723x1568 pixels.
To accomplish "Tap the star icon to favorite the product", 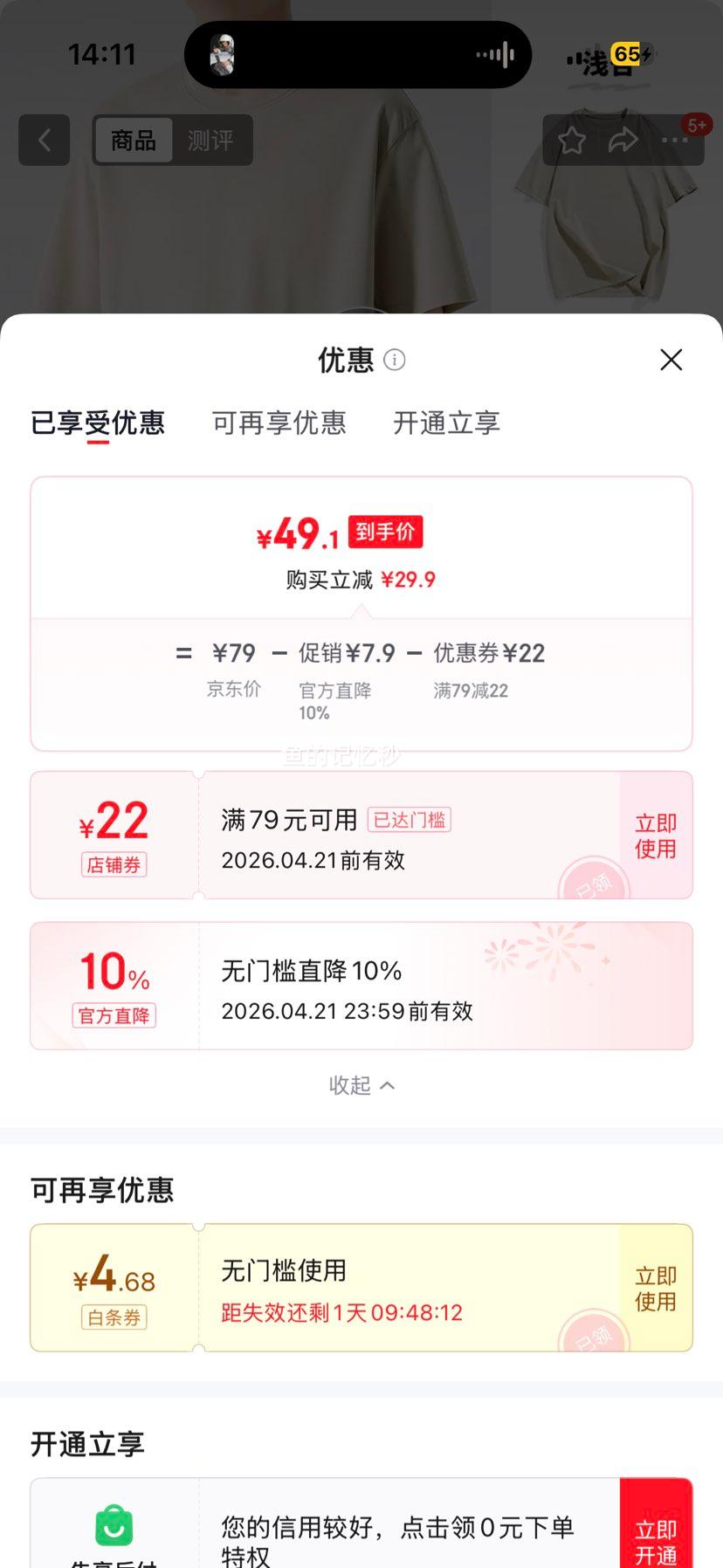I will (x=572, y=141).
